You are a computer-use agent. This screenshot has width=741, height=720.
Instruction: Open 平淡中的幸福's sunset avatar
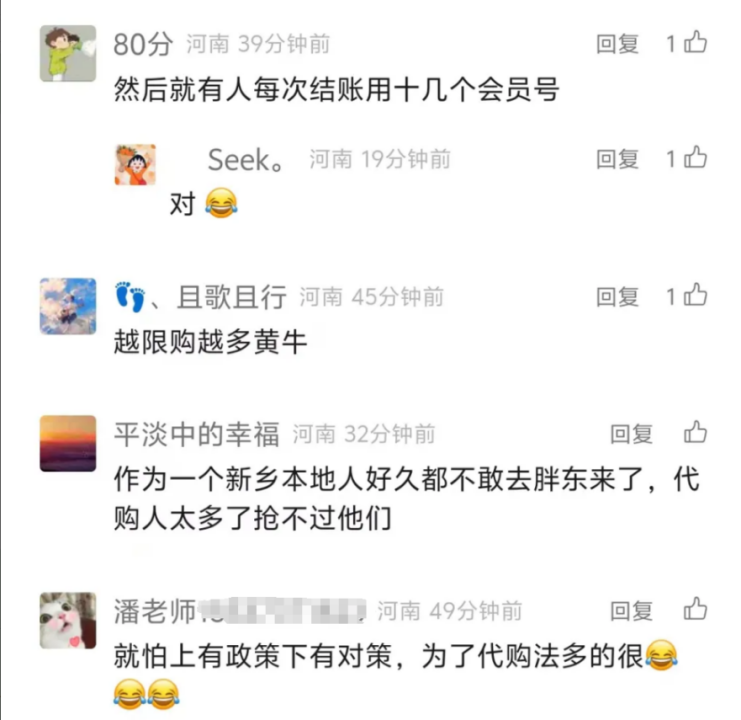coord(68,443)
